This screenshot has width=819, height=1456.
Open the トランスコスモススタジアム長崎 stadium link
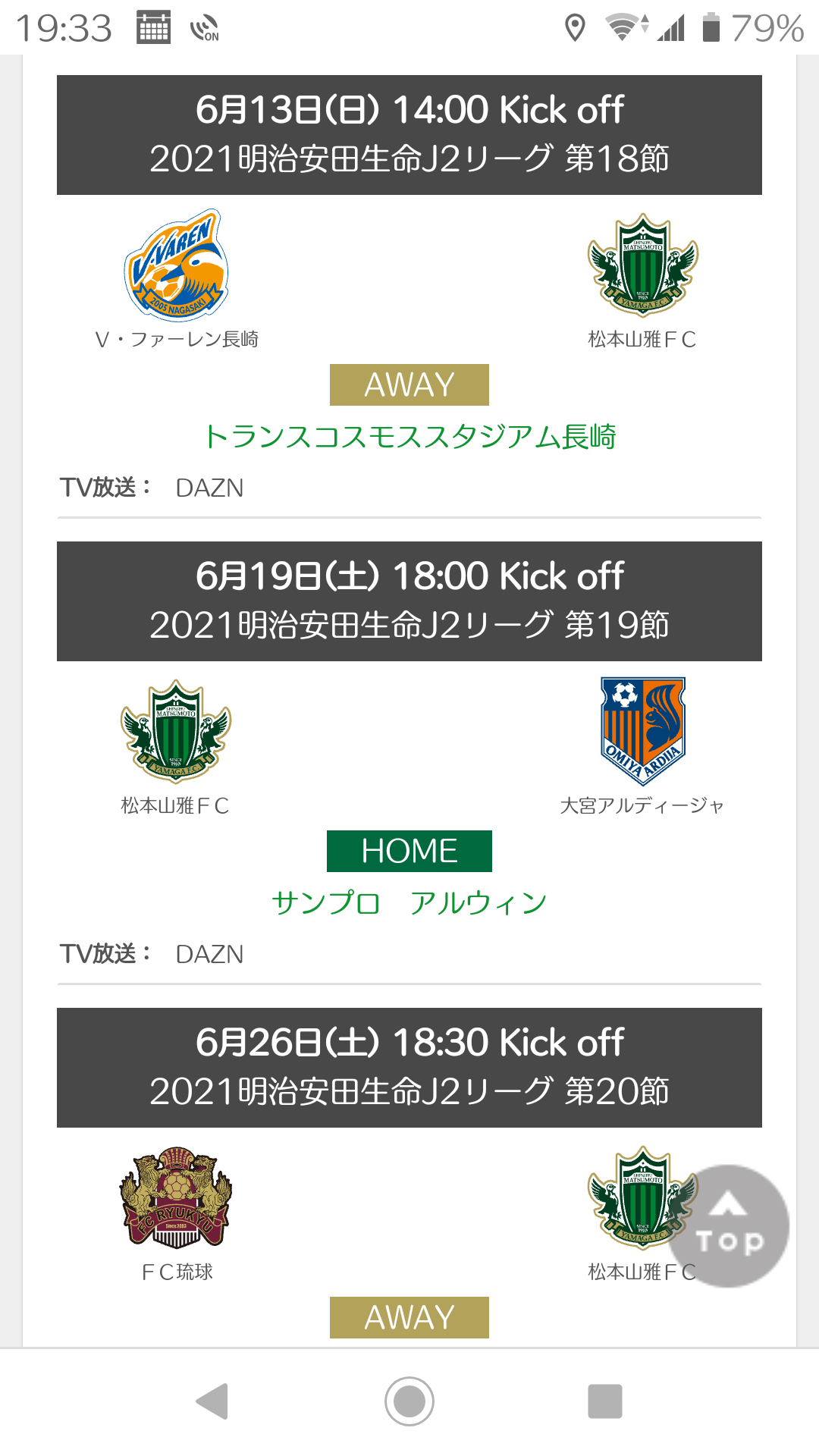coord(409,437)
